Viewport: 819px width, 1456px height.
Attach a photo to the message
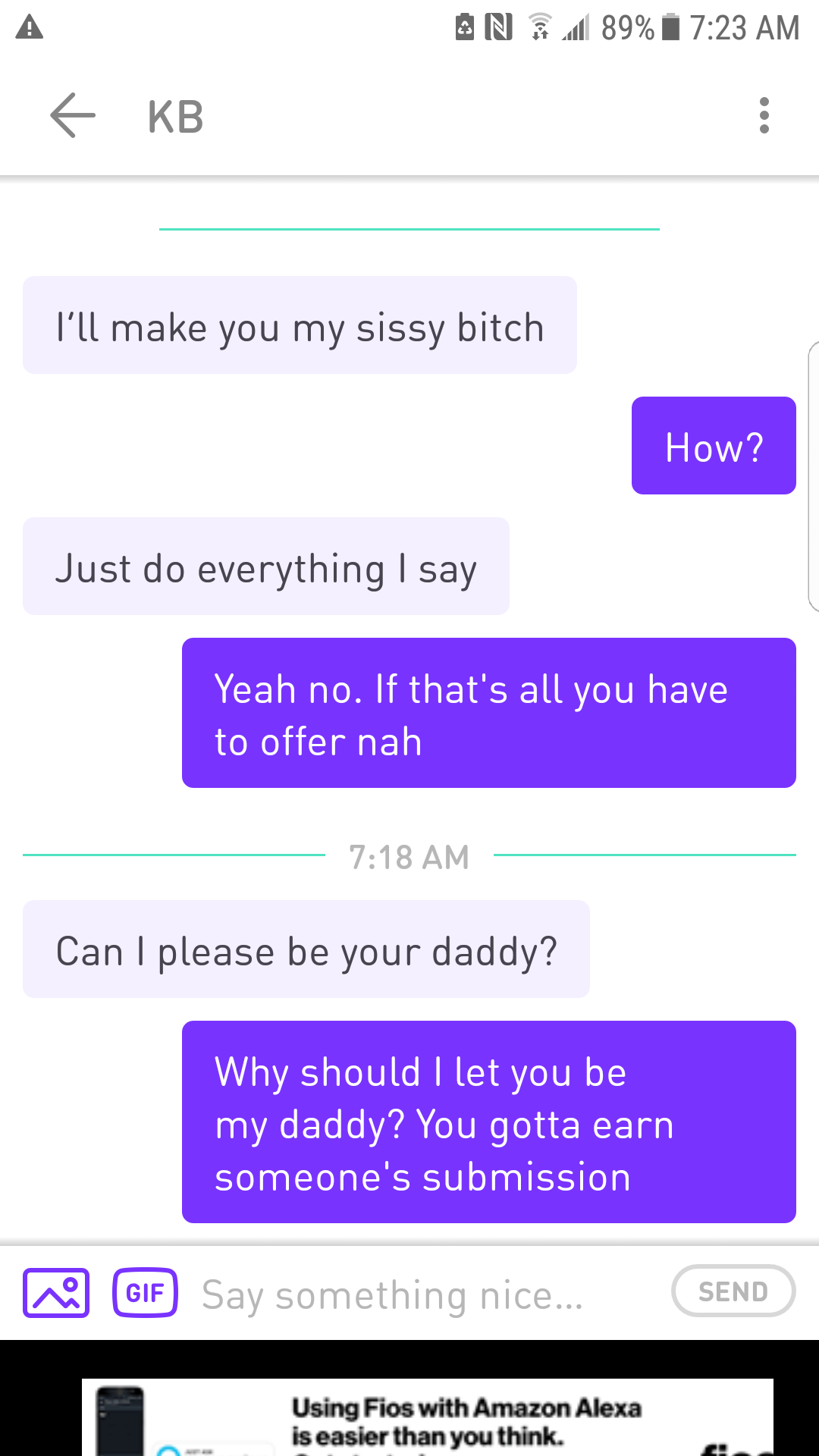[56, 1292]
